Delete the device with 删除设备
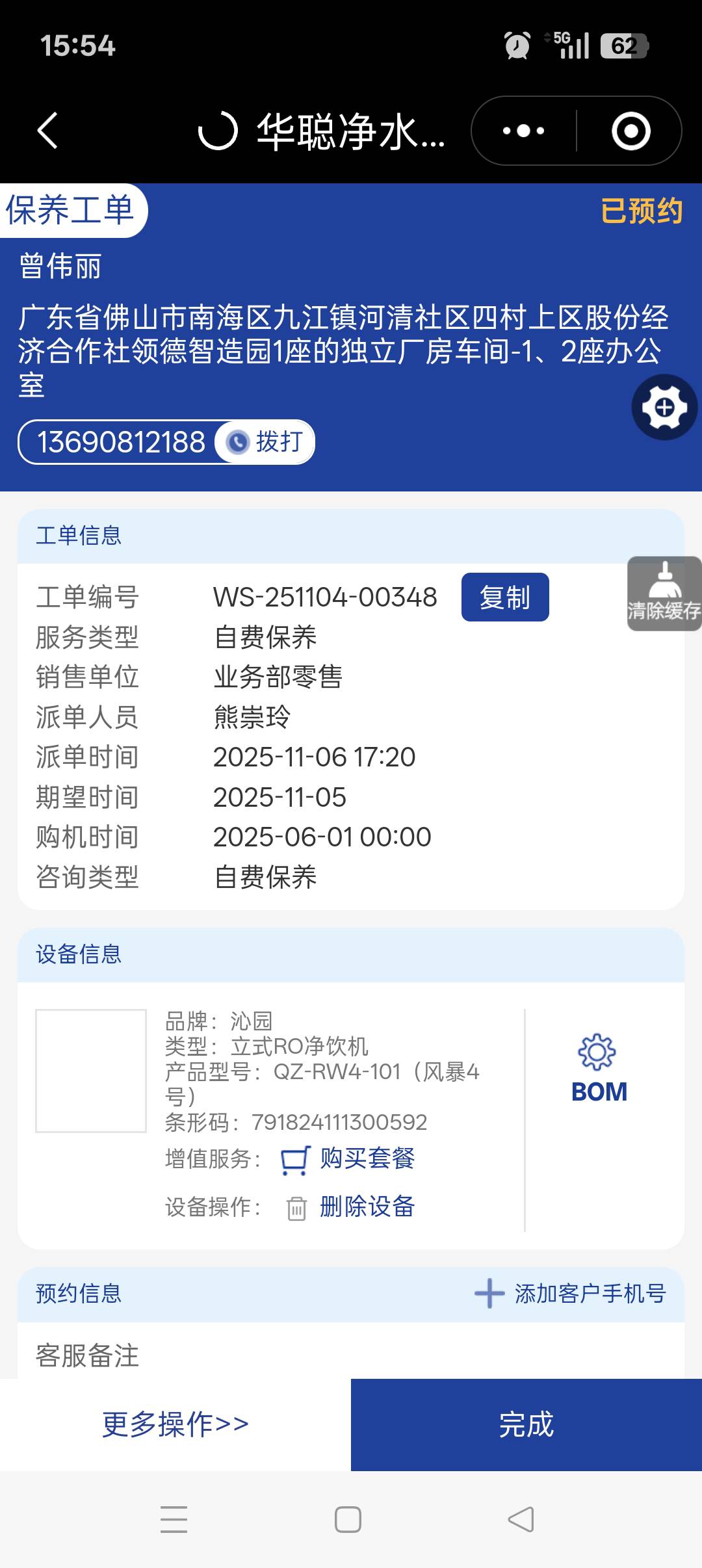Screen dimensions: 702x1568 coord(366,1207)
